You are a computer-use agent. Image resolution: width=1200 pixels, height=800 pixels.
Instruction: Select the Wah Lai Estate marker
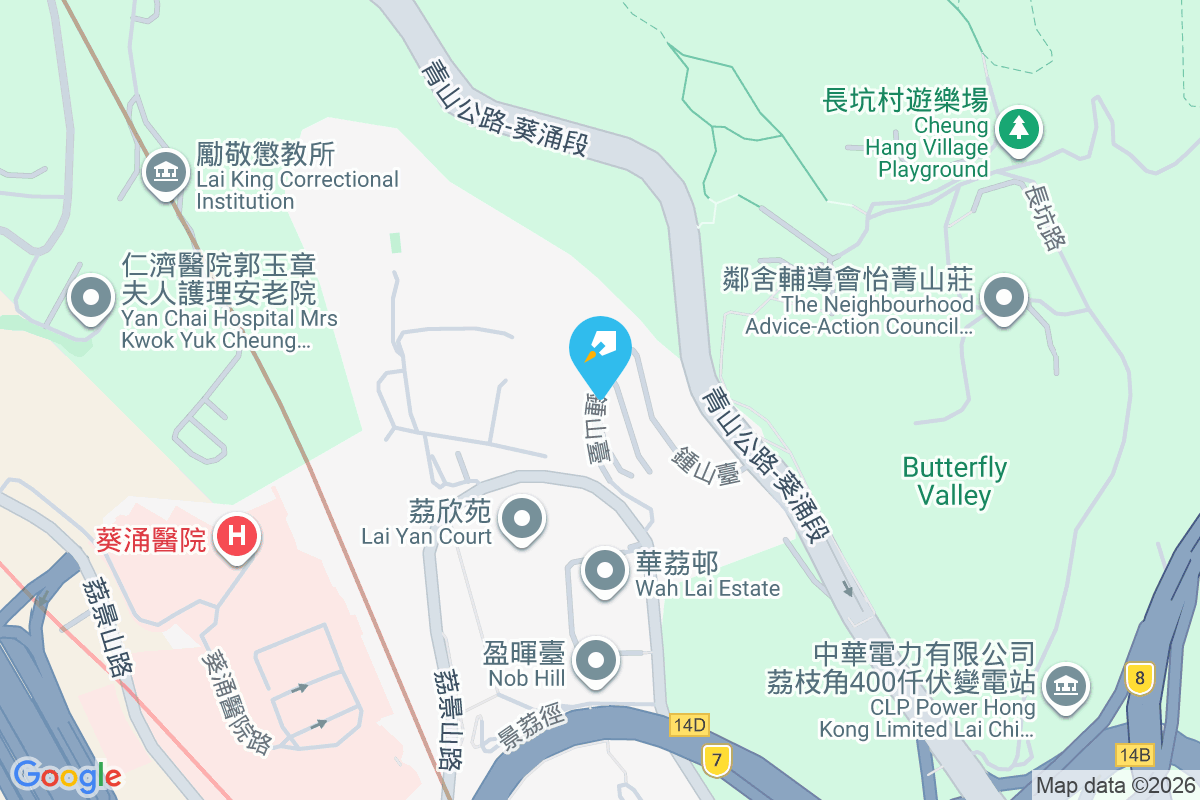pyautogui.click(x=604, y=570)
